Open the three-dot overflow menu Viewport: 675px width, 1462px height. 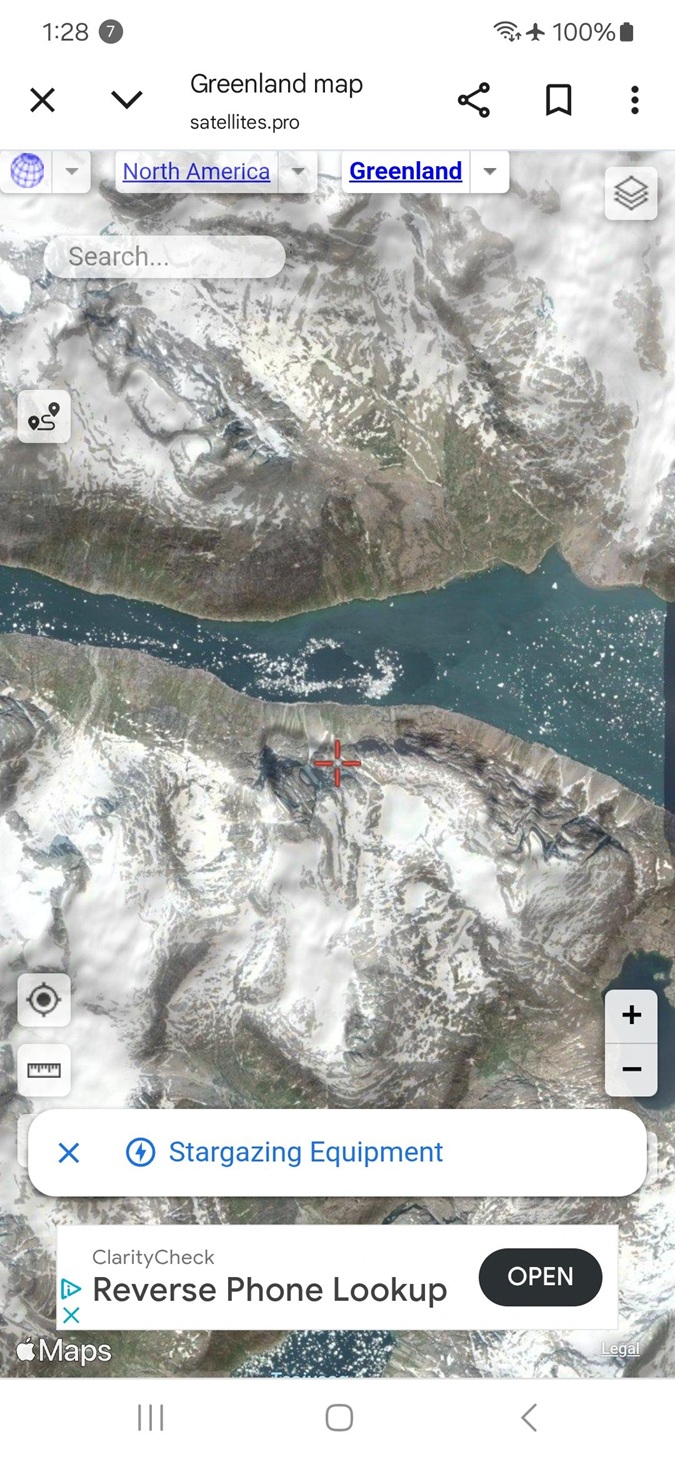coord(634,100)
